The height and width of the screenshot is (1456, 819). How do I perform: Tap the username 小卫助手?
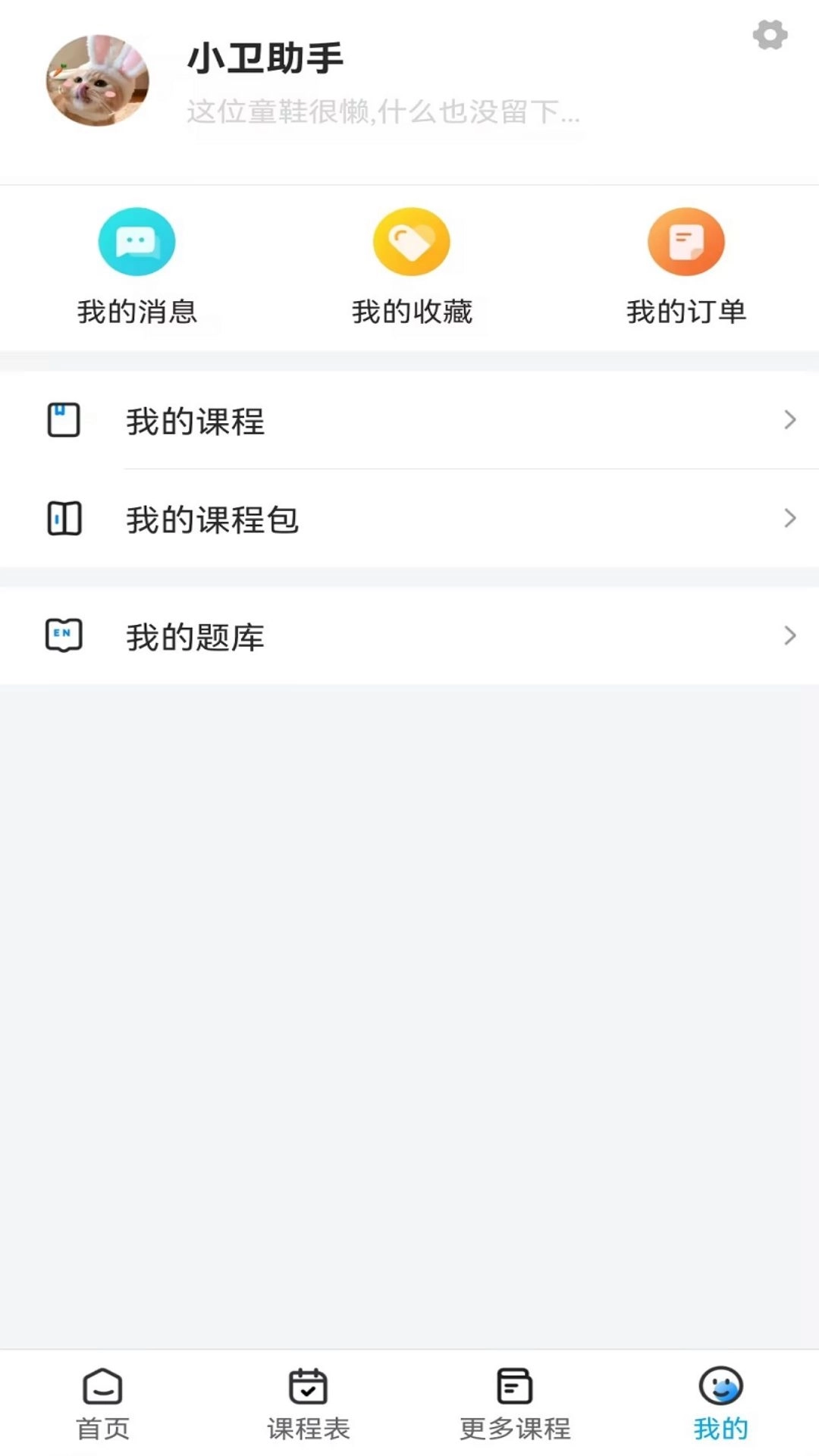click(x=265, y=59)
